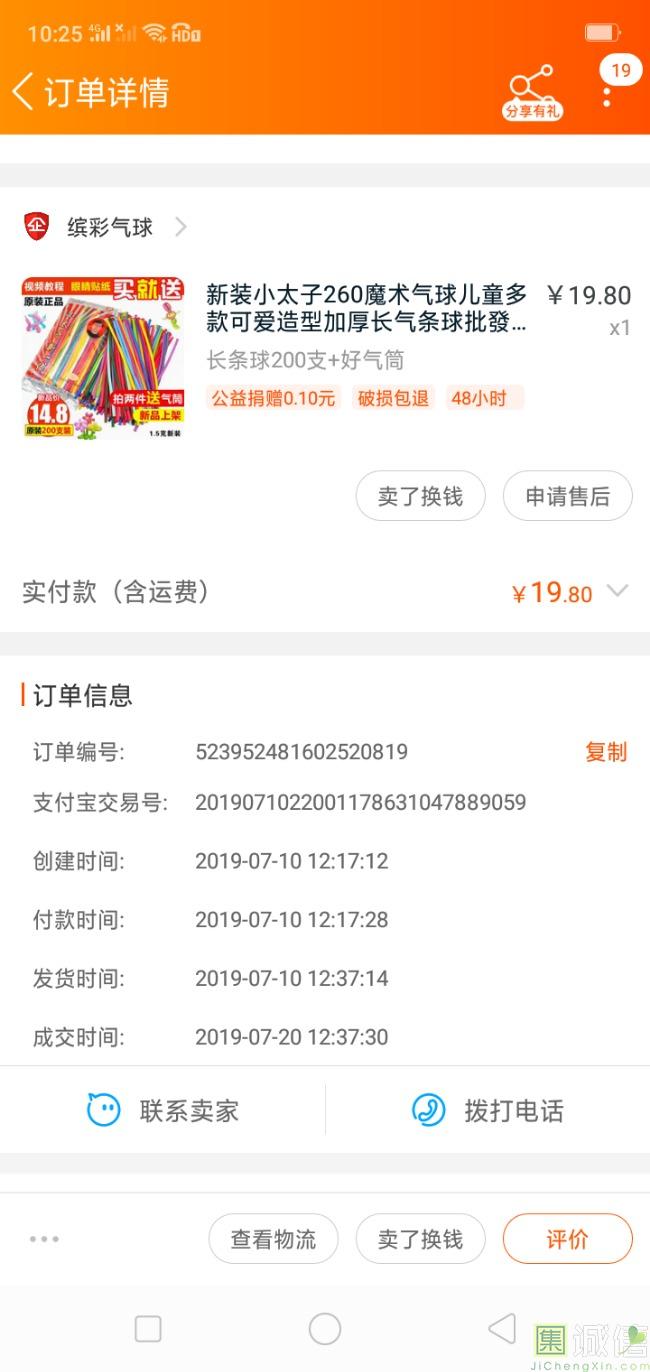The height and width of the screenshot is (1372, 650).
Task: Open the system recent apps view
Action: click(148, 1329)
